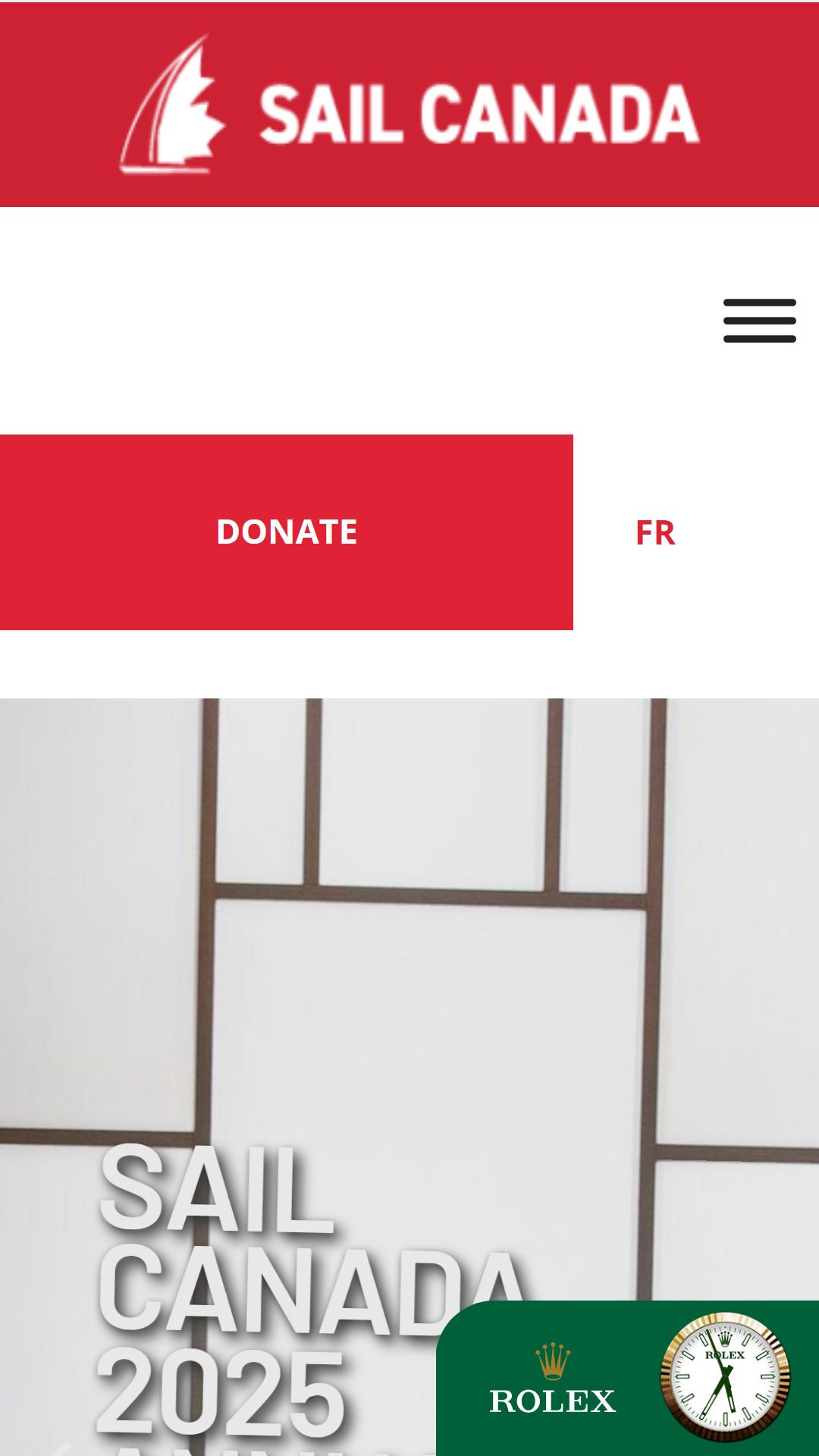Open the Rolex sponsor clock banner

tap(627, 1378)
